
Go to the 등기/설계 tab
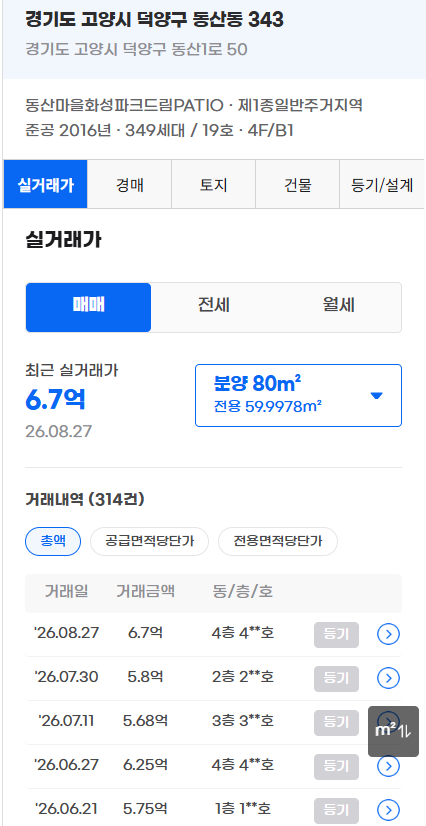(x=382, y=185)
